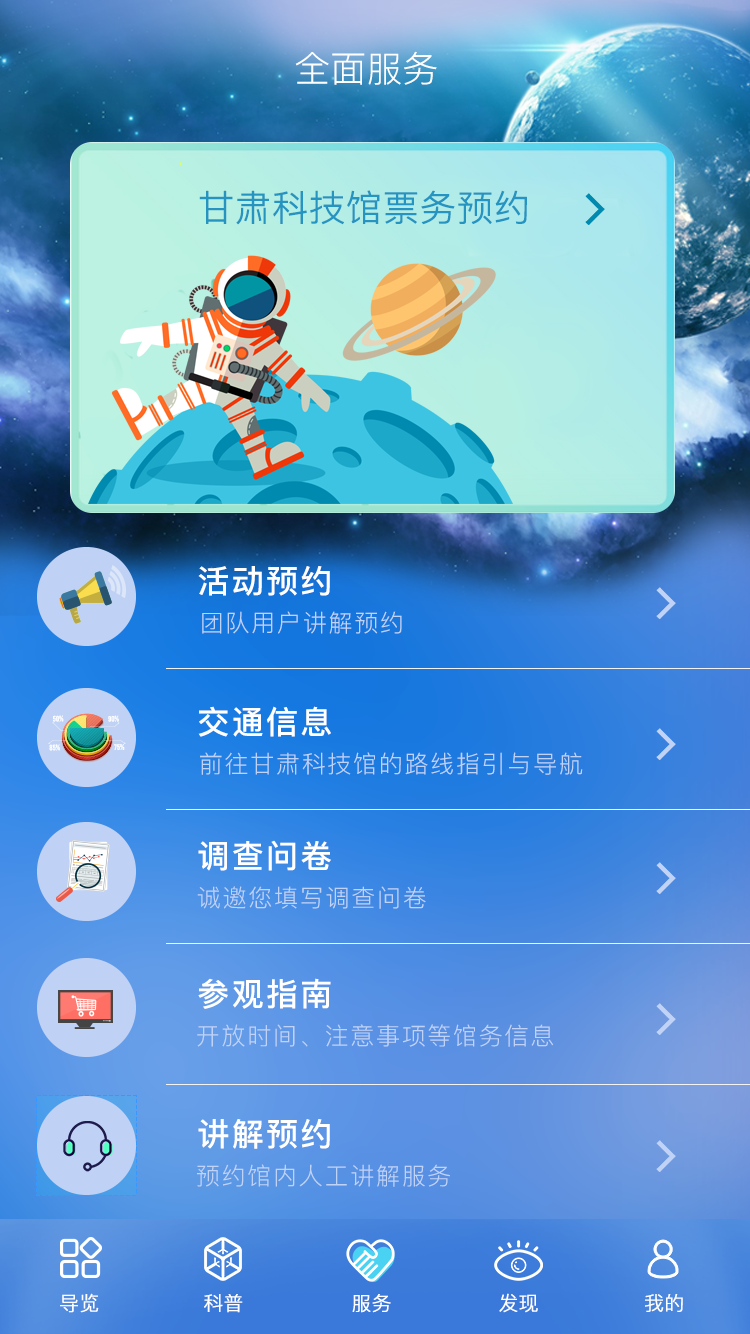Screen dimensions: 750x1334
Task: Expand 交通信息 via its chevron
Action: (665, 742)
